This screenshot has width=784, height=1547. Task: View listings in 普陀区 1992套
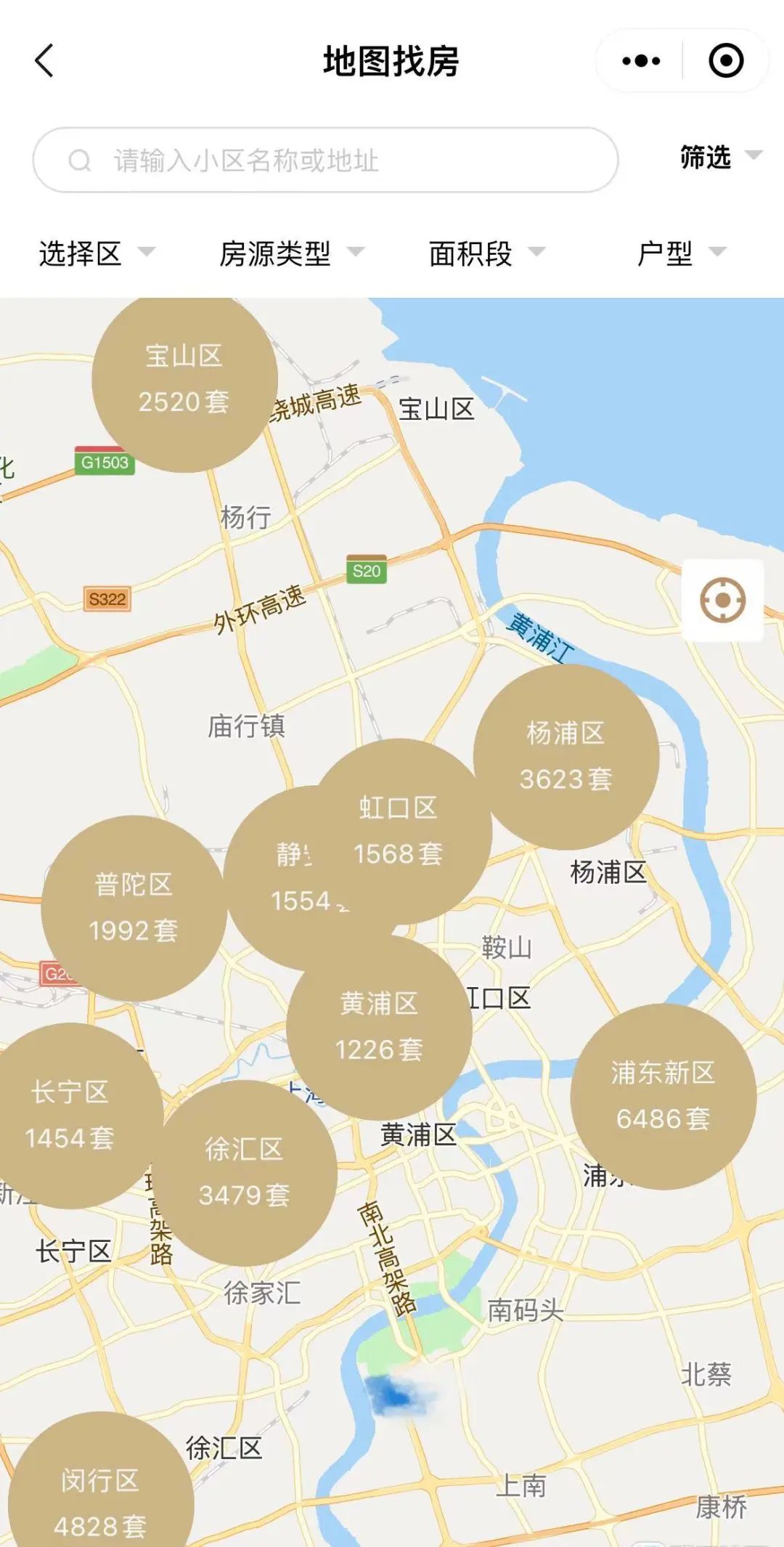(x=134, y=908)
